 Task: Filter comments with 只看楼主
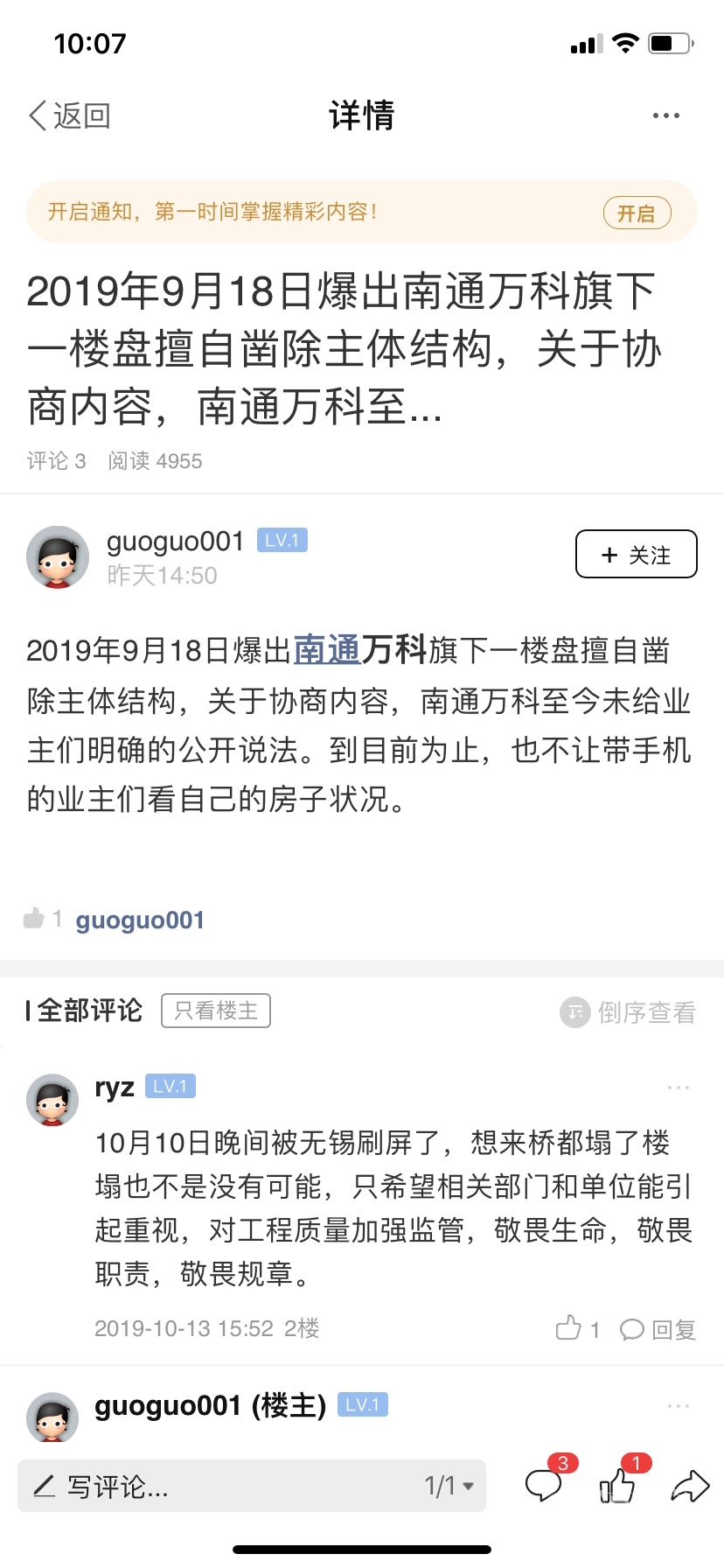[216, 1011]
